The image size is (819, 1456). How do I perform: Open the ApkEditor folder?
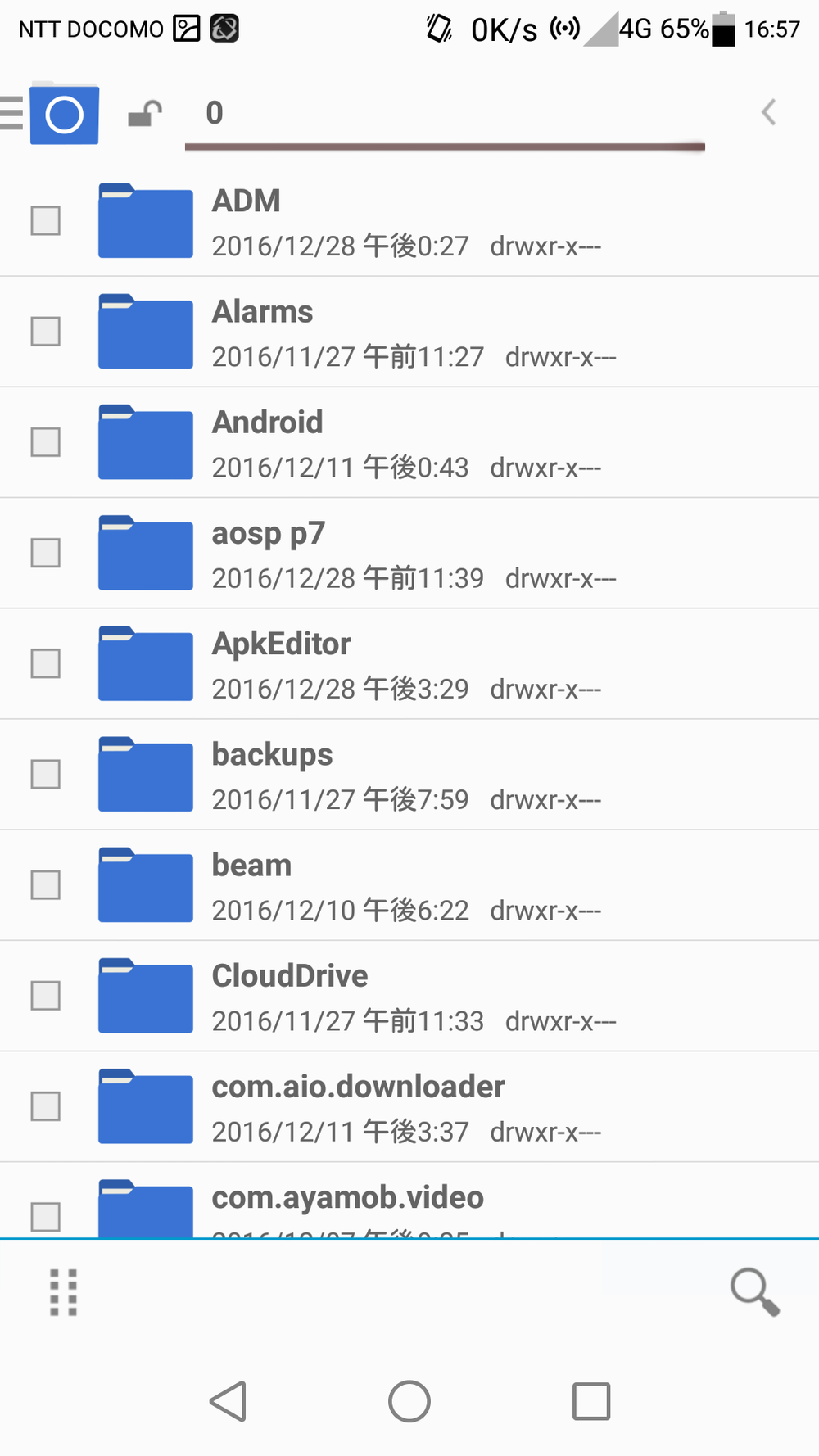click(x=409, y=663)
